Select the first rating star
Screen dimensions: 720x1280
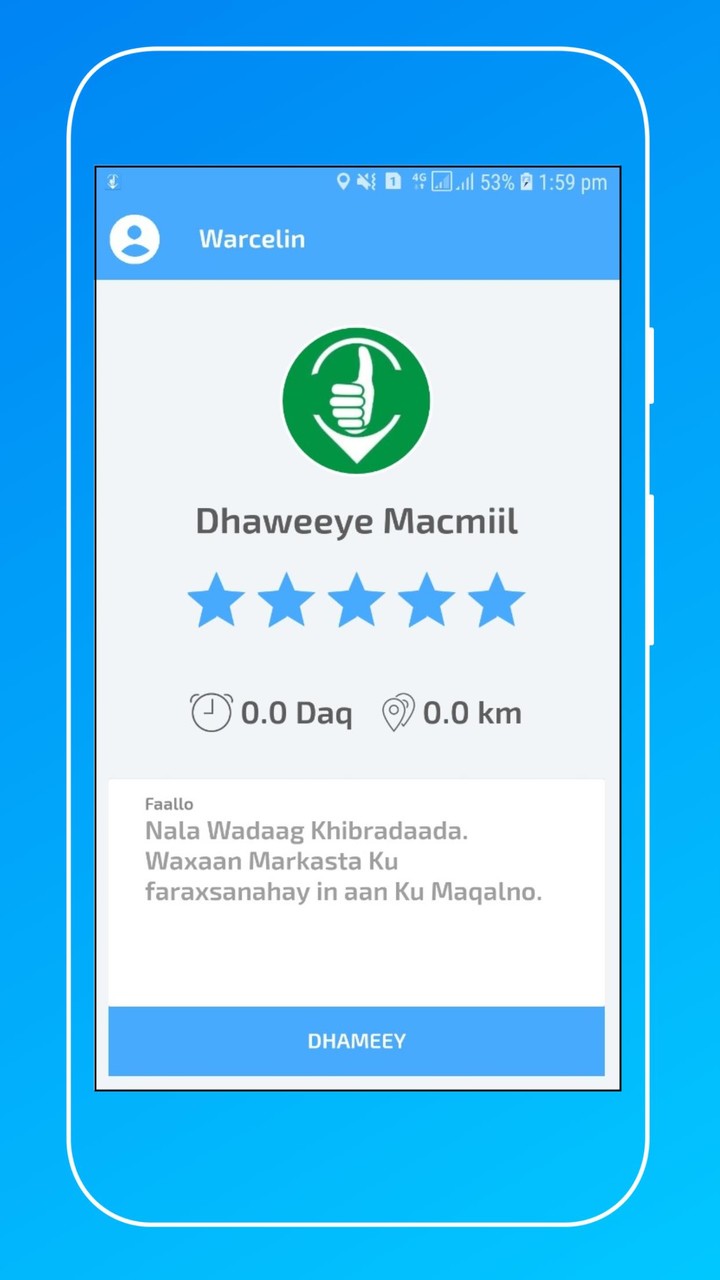(x=216, y=600)
